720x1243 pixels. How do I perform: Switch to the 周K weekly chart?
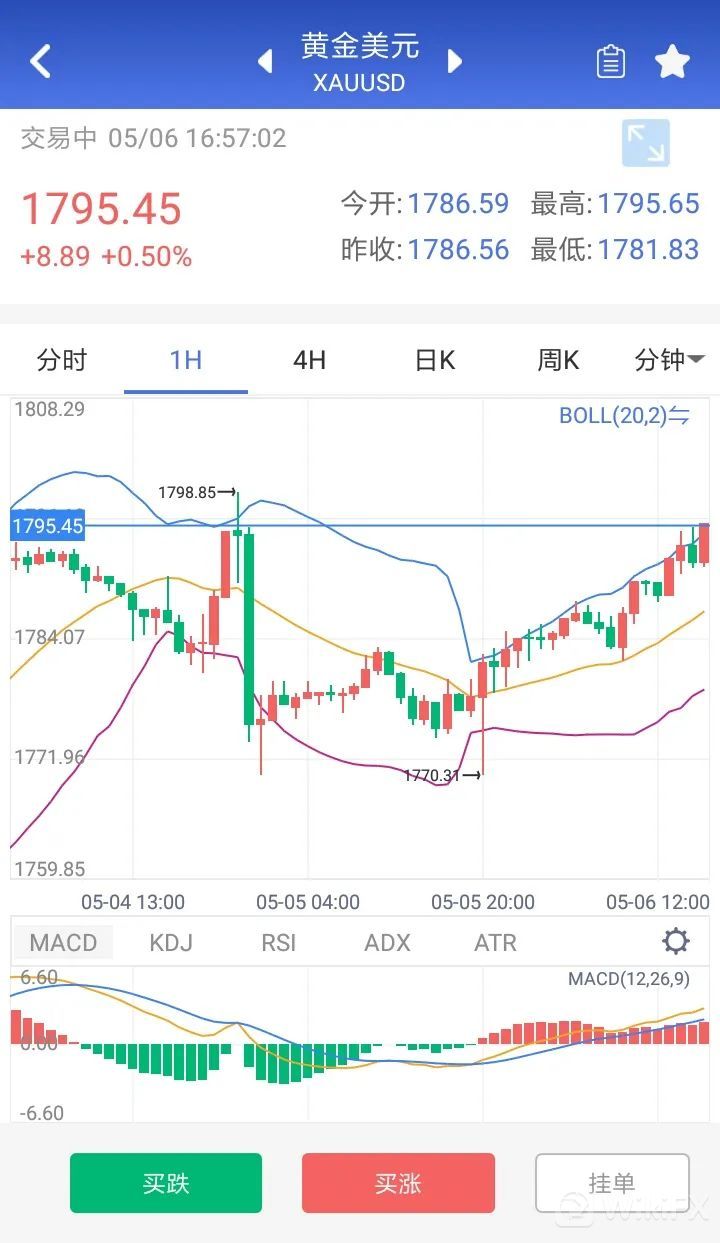point(558,360)
